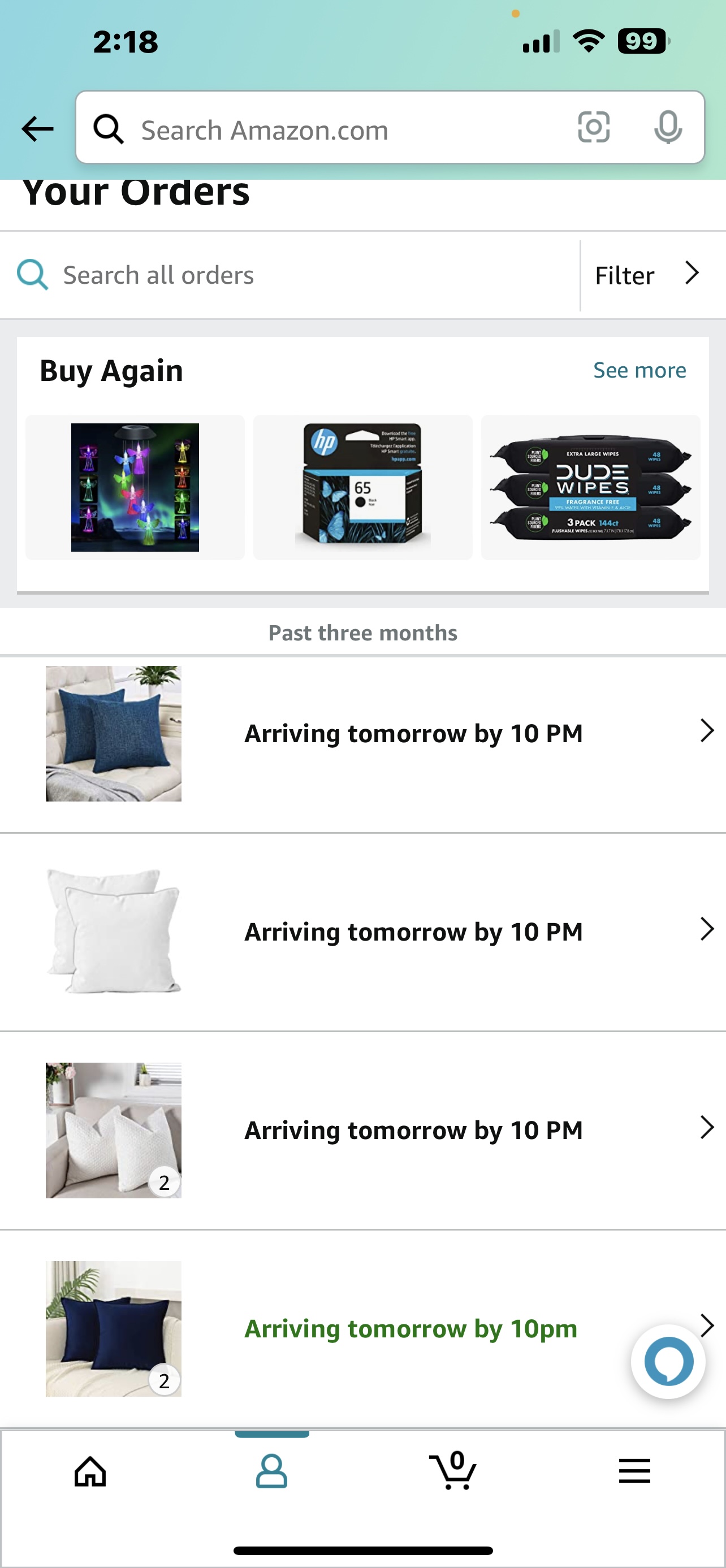Open the colorful angel wind chime product
The image size is (726, 1568).
135,488
